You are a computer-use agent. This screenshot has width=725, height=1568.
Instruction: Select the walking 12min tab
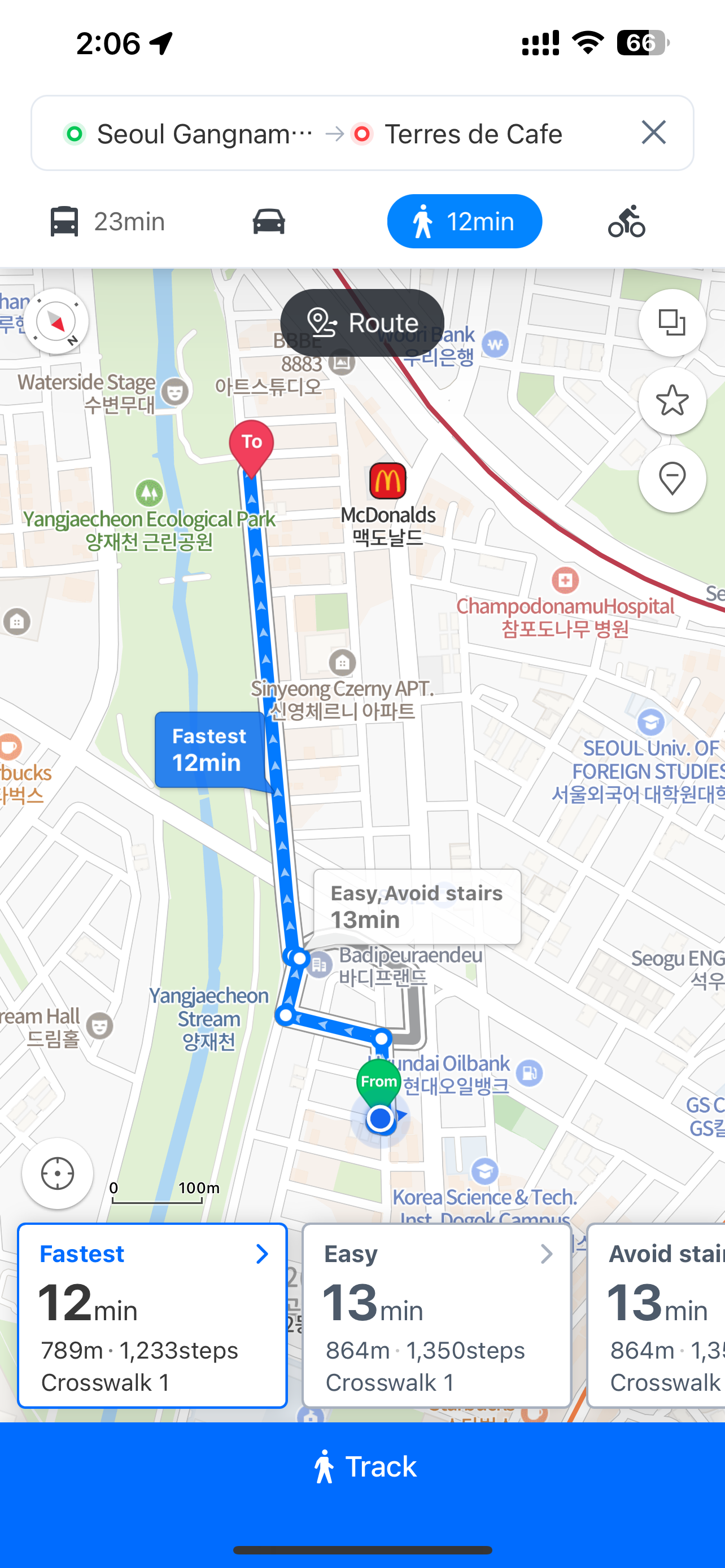464,222
